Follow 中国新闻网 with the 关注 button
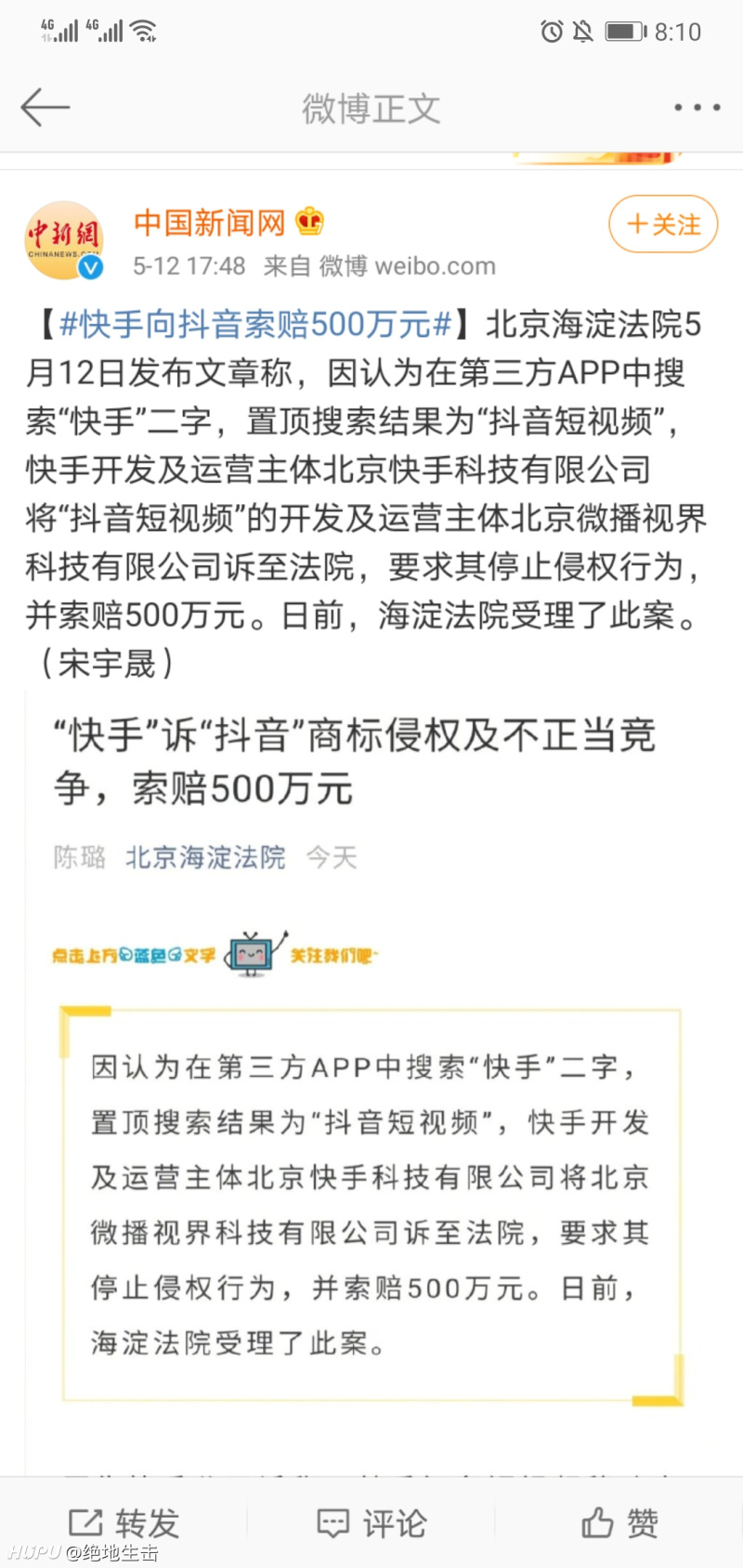This screenshot has width=743, height=1568. (663, 224)
